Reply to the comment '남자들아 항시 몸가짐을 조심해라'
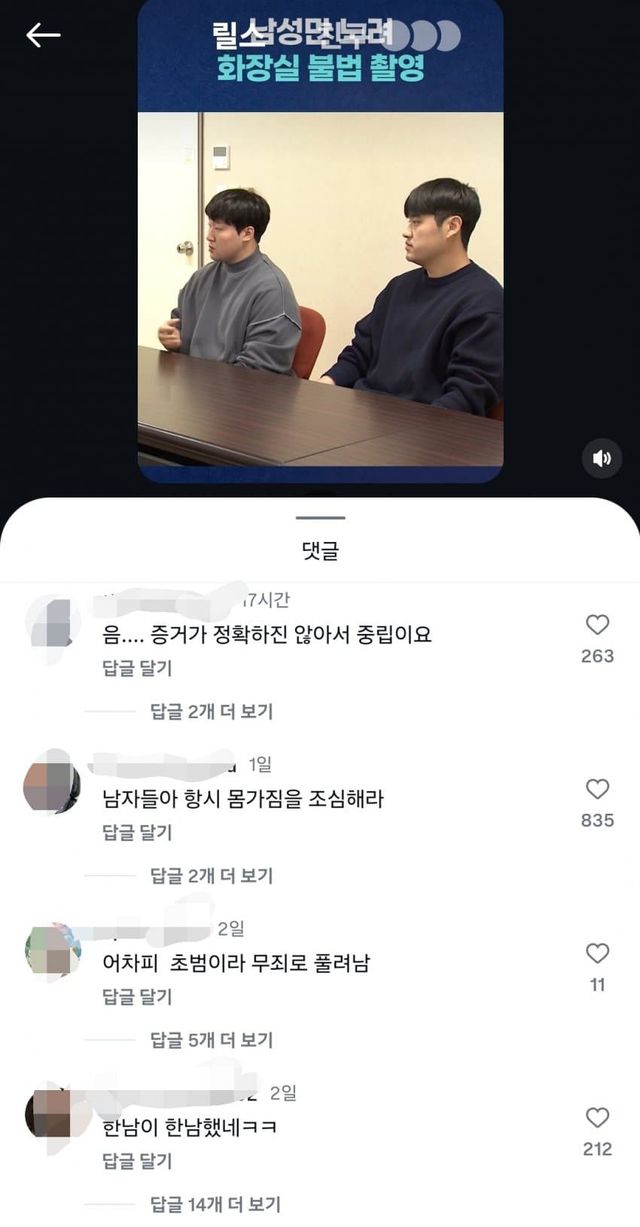Image resolution: width=640 pixels, height=1227 pixels. pos(137,832)
